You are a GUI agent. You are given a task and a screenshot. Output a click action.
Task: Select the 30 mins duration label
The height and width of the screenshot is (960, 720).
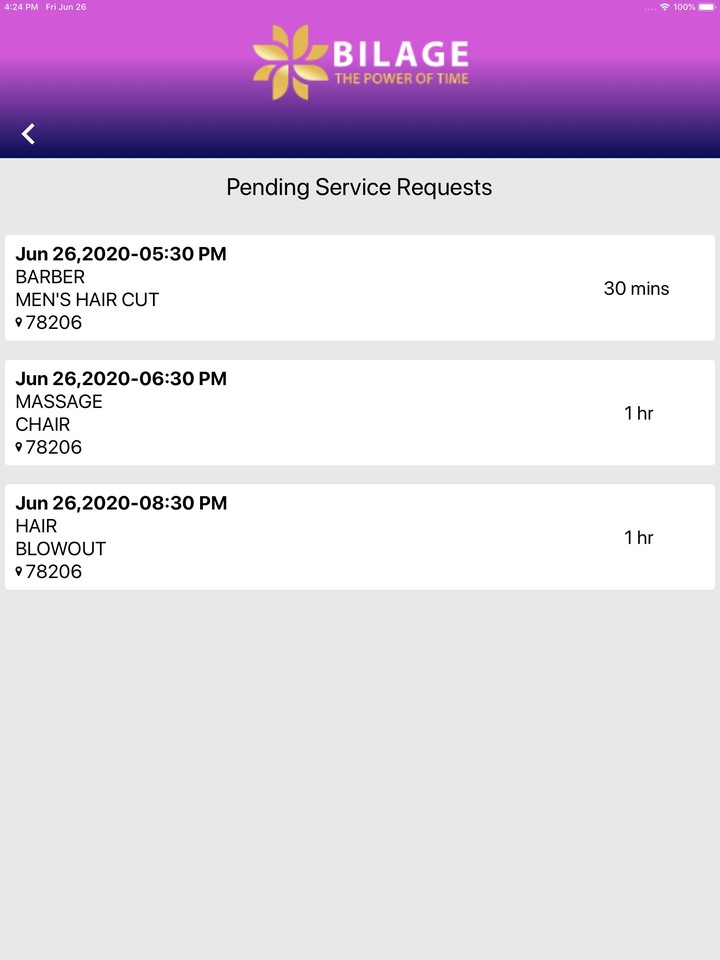637,288
